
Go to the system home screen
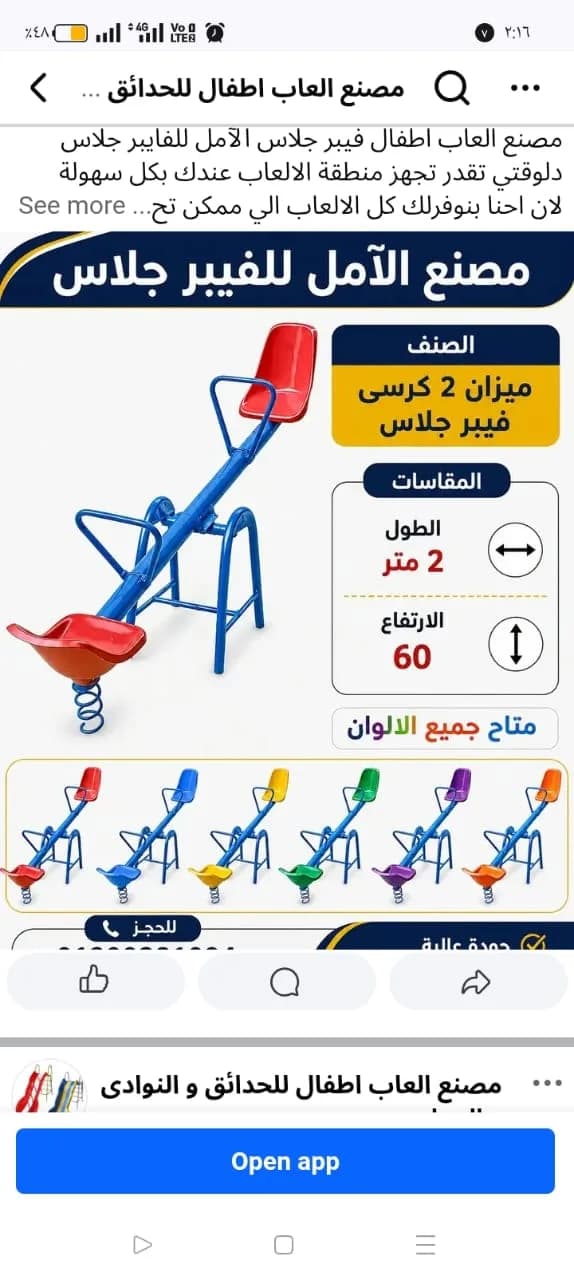pos(284,1245)
